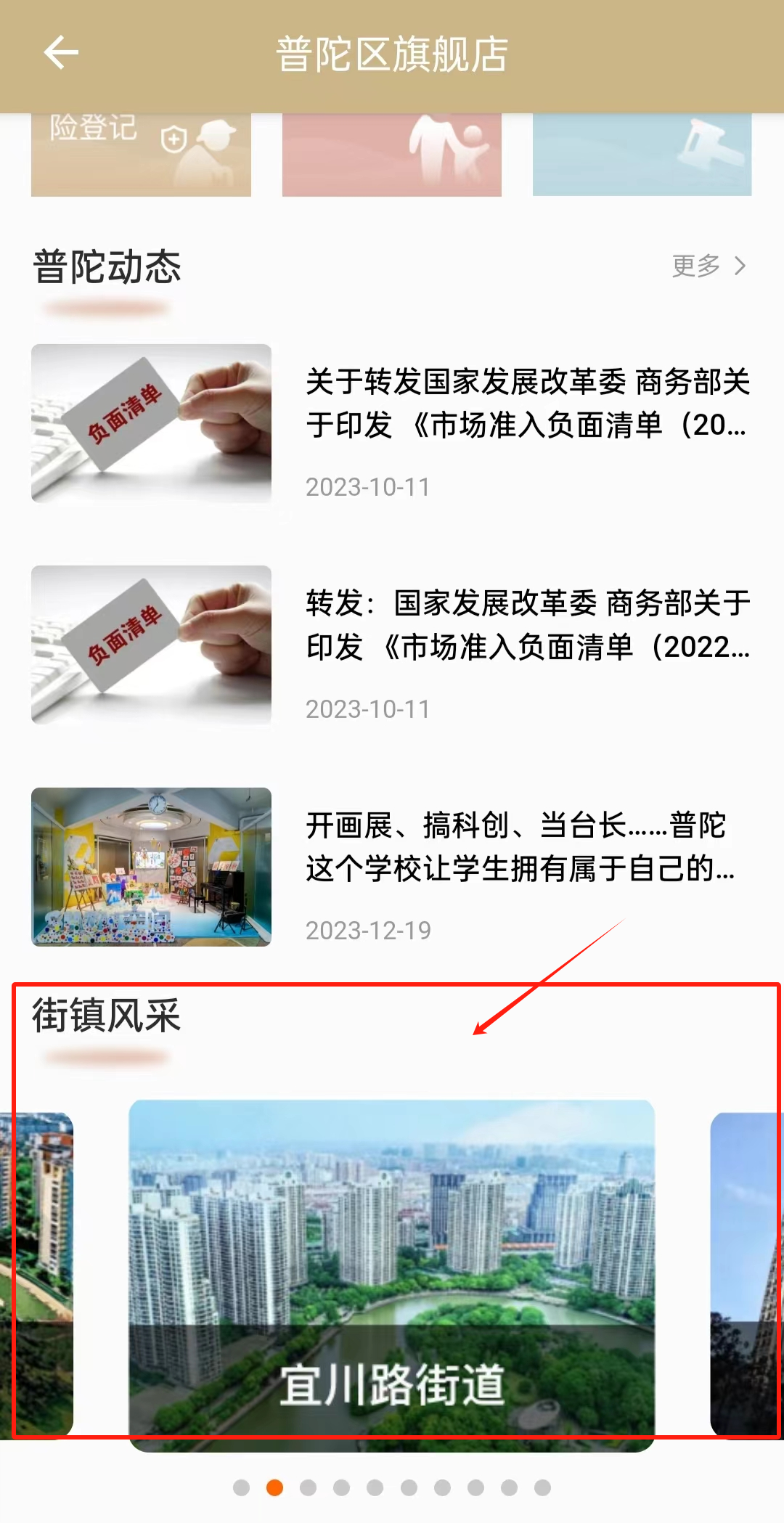Open the 险登记 service card
The height and width of the screenshot is (1523, 784).
pyautogui.click(x=141, y=154)
